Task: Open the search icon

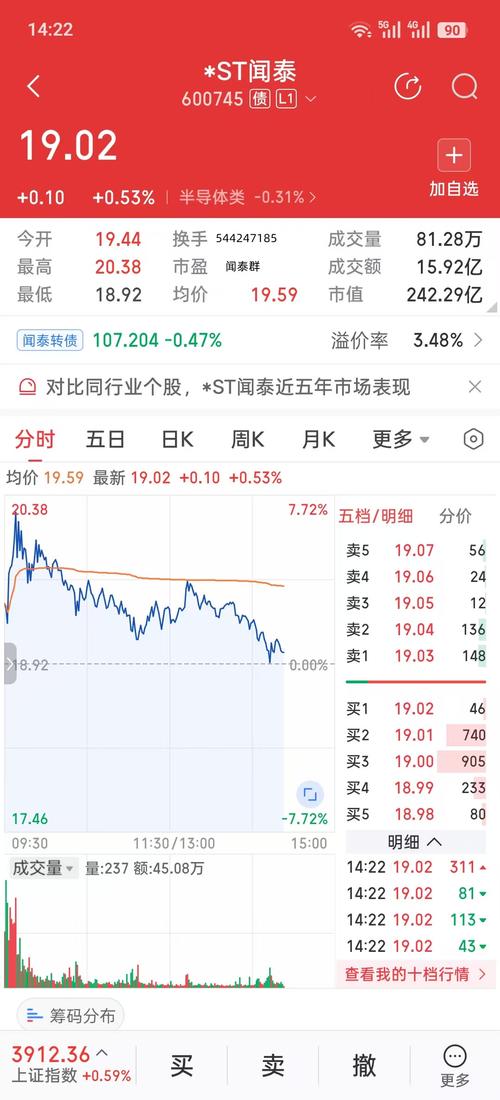Action: (464, 87)
